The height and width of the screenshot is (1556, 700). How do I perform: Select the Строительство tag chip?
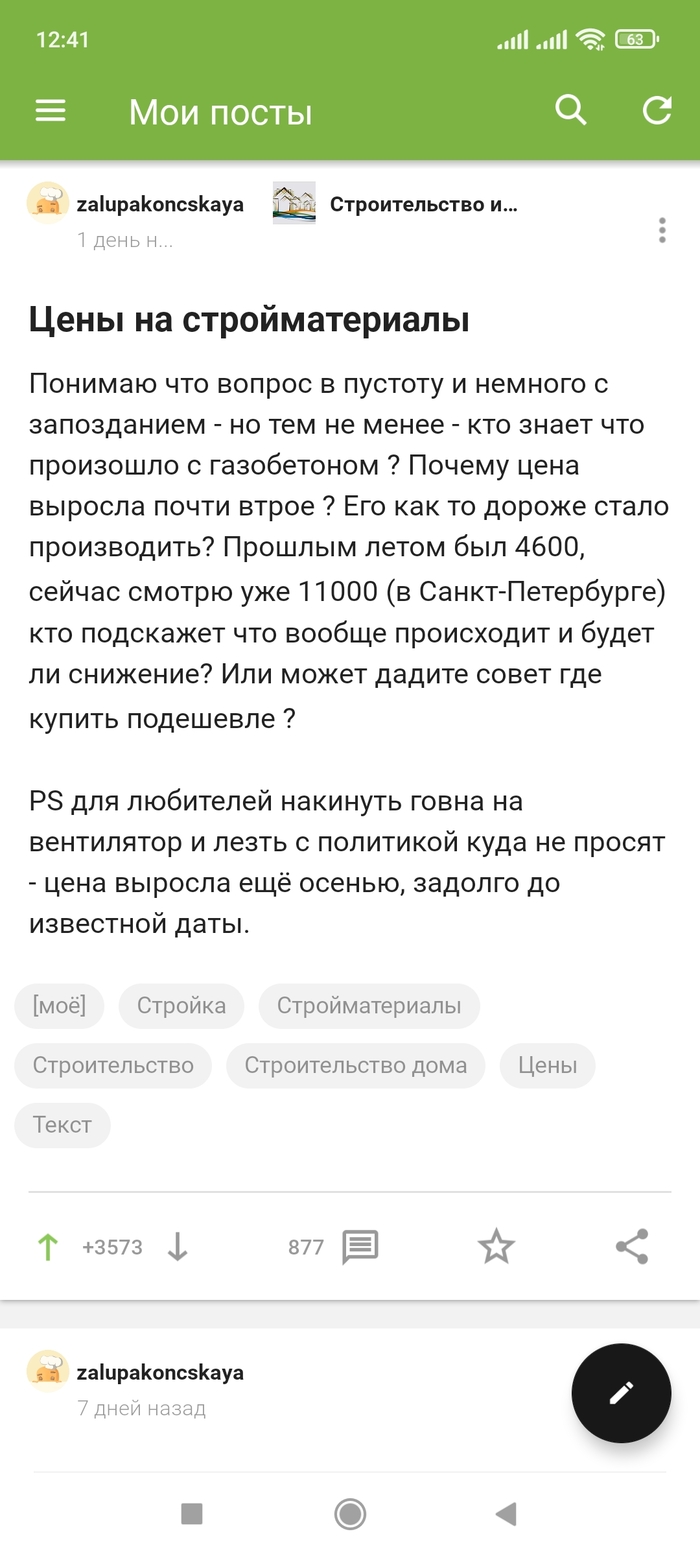pyautogui.click(x=113, y=1065)
